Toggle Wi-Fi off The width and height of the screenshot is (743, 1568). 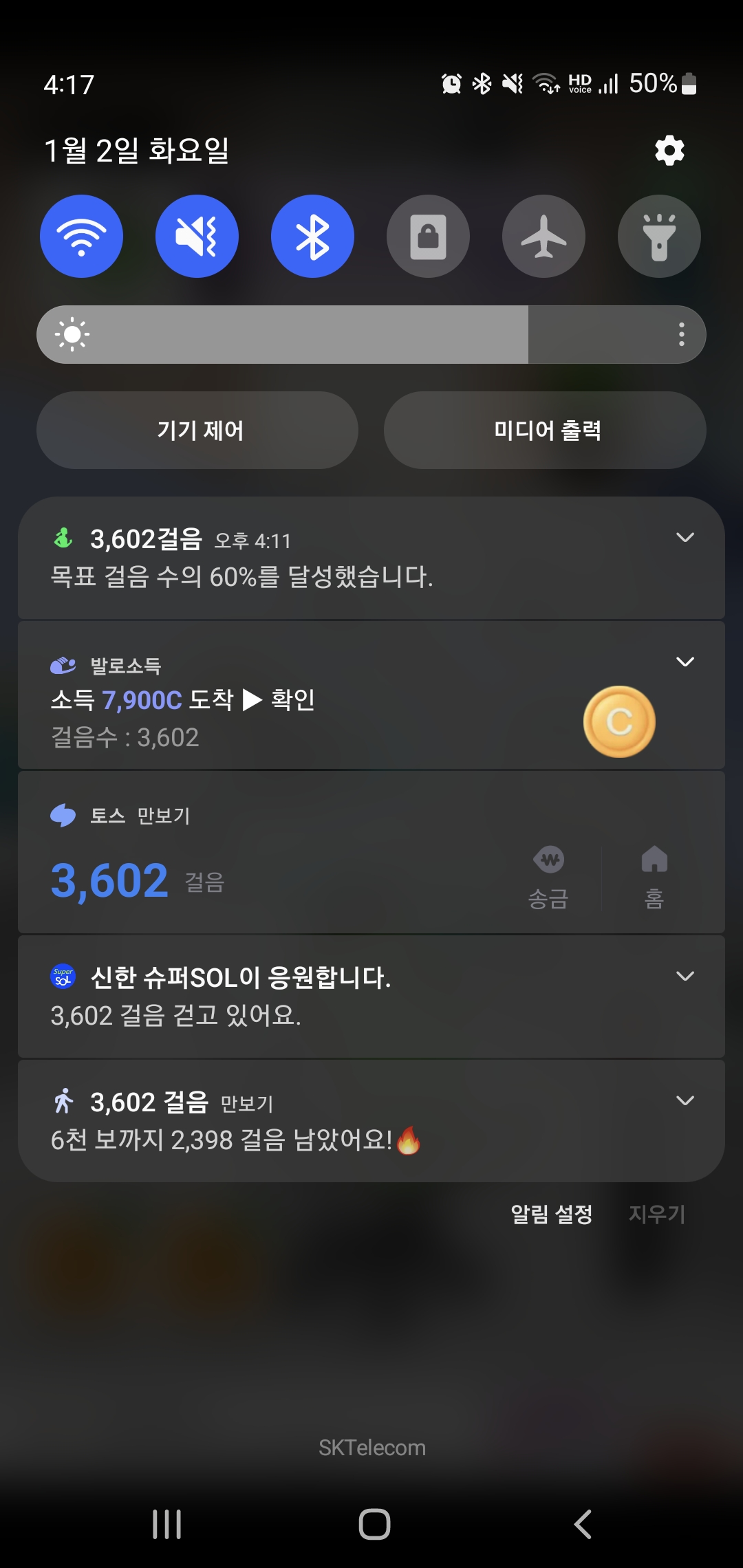pos(81,237)
